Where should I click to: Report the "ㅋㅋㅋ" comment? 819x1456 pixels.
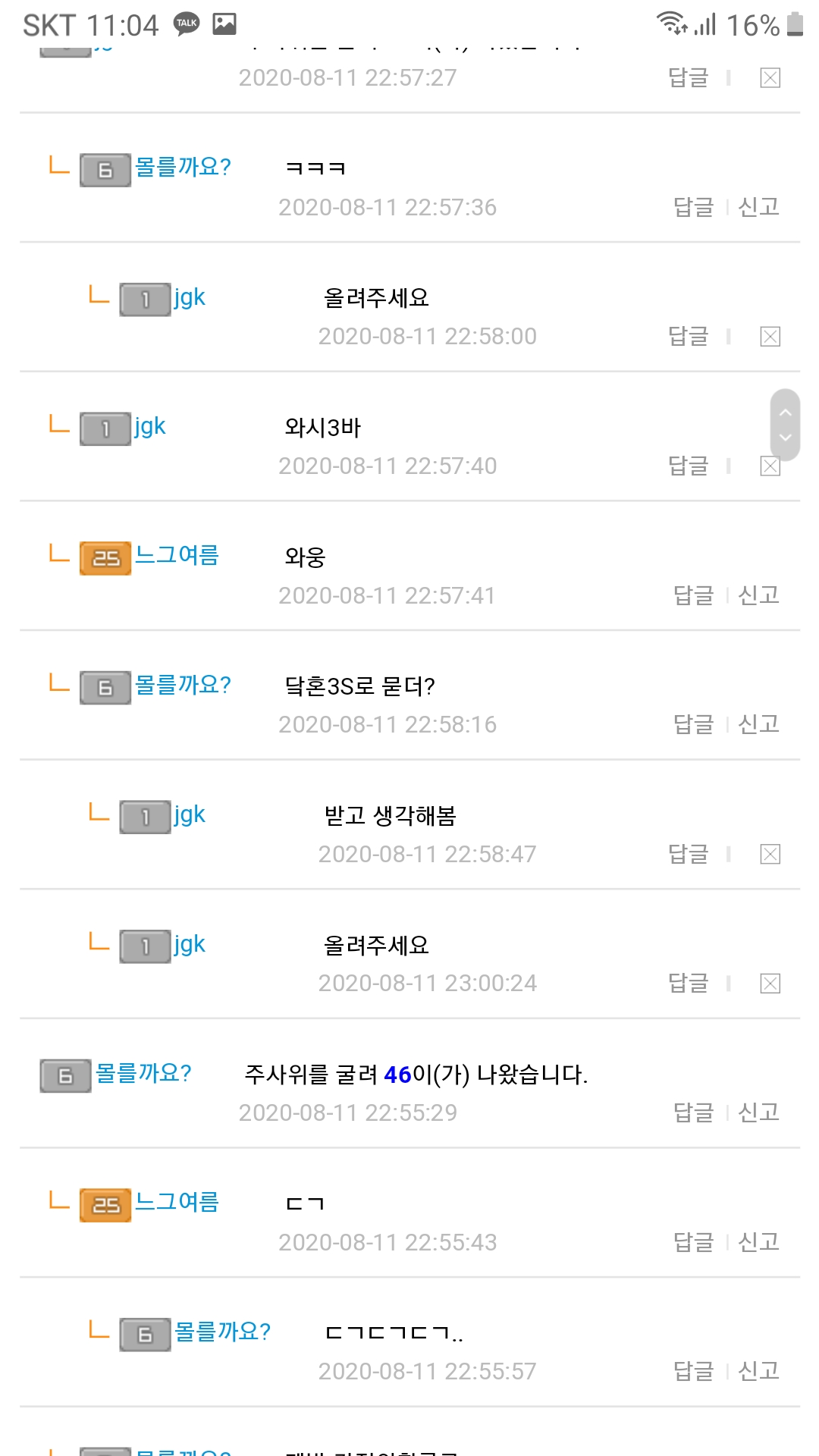pos(758,207)
